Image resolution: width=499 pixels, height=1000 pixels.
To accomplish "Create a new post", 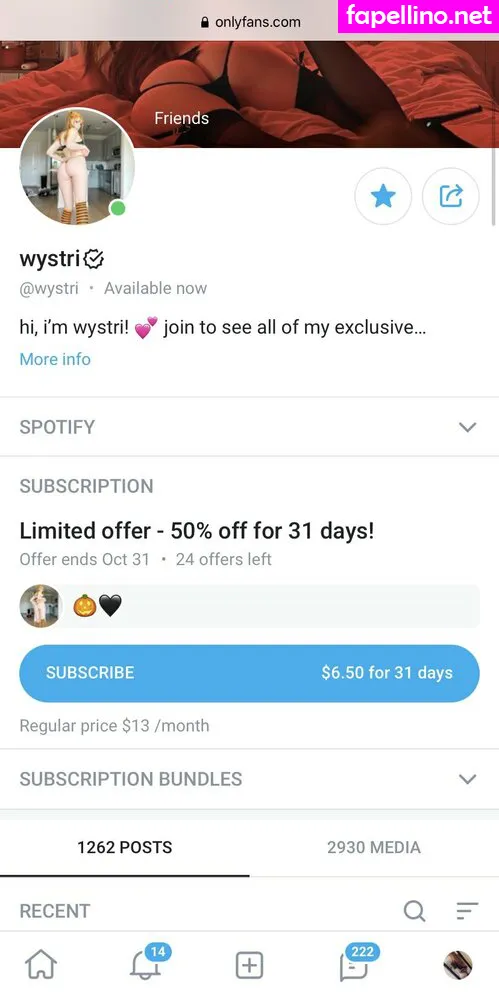I will [250, 965].
